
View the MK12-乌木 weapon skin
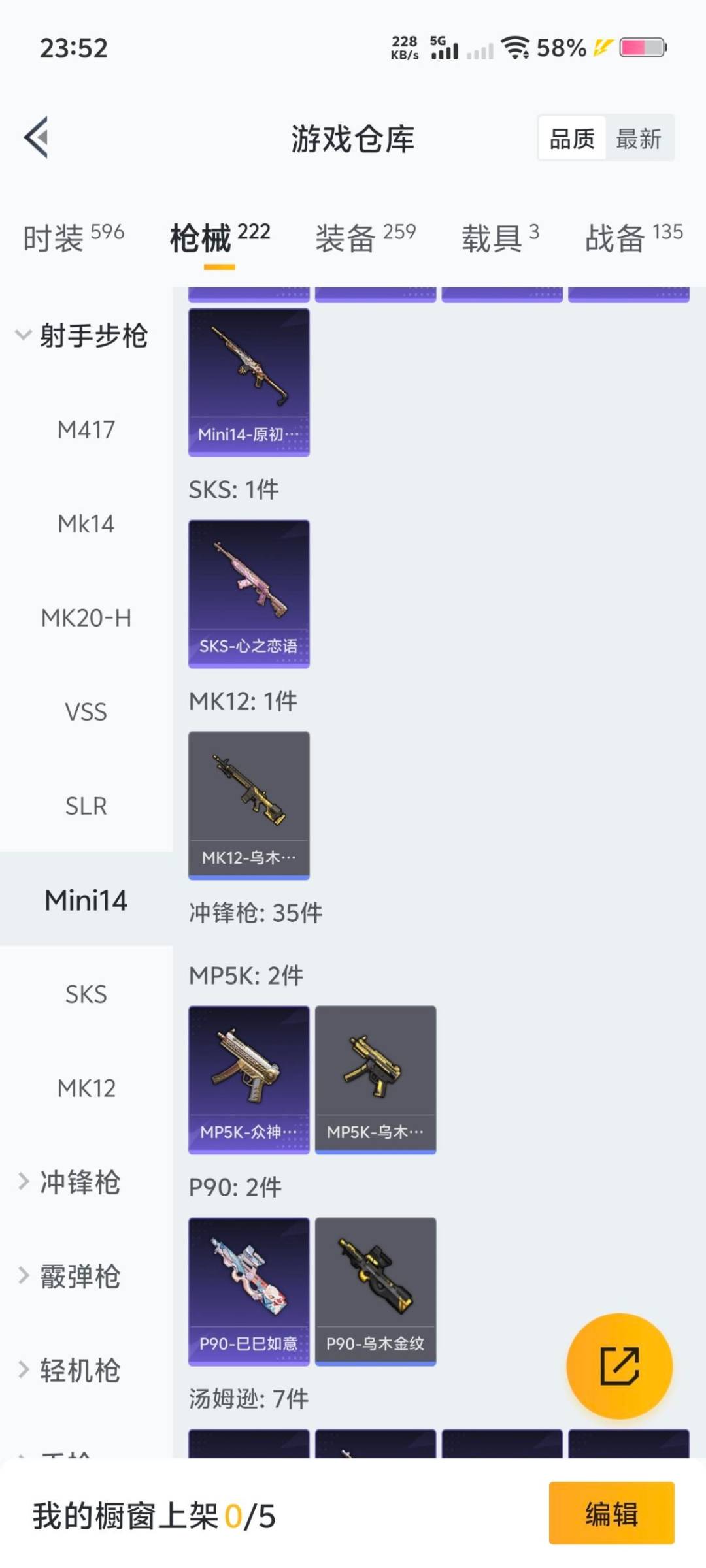[248, 805]
